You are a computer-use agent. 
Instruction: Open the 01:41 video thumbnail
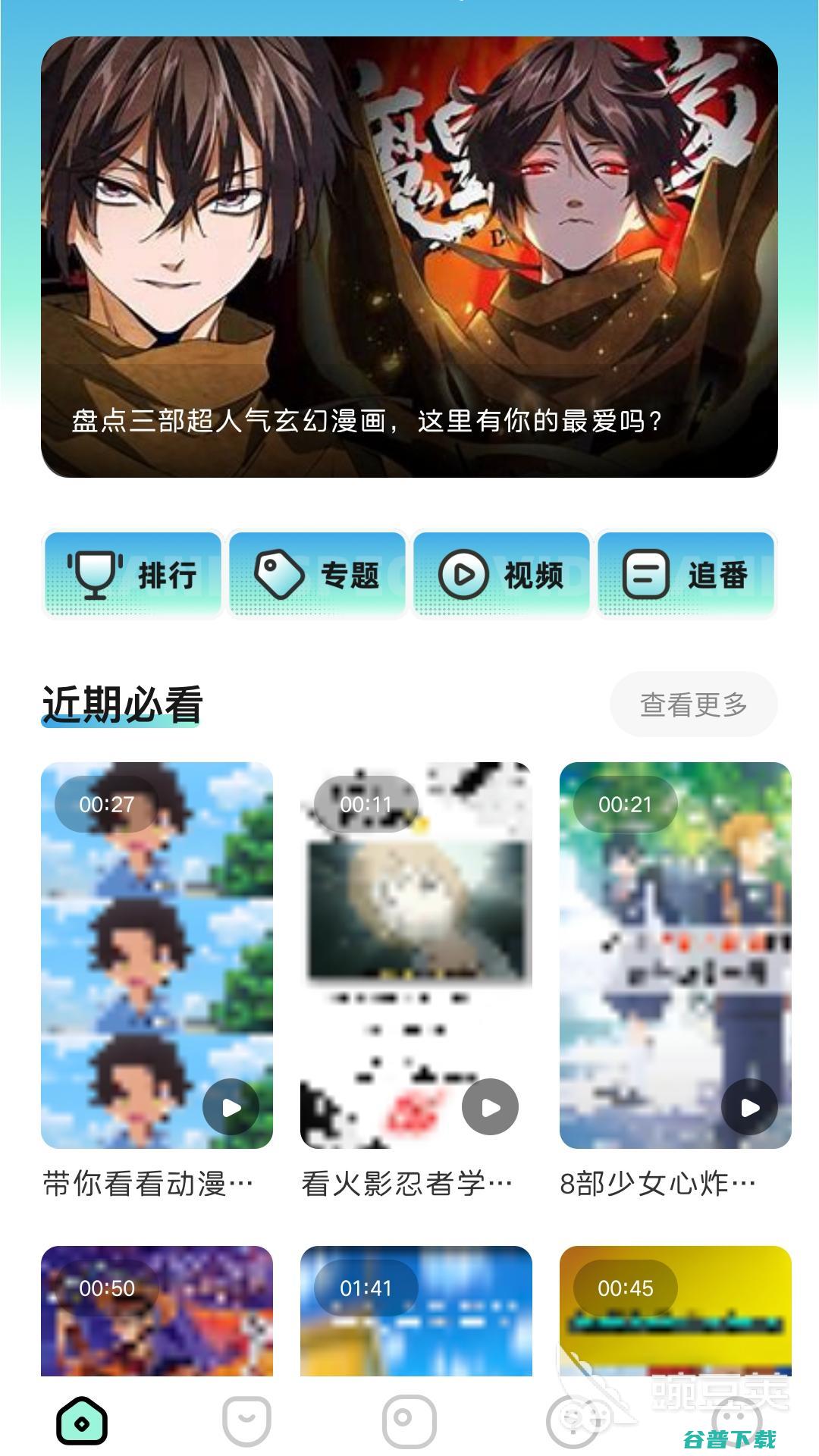tap(416, 1312)
